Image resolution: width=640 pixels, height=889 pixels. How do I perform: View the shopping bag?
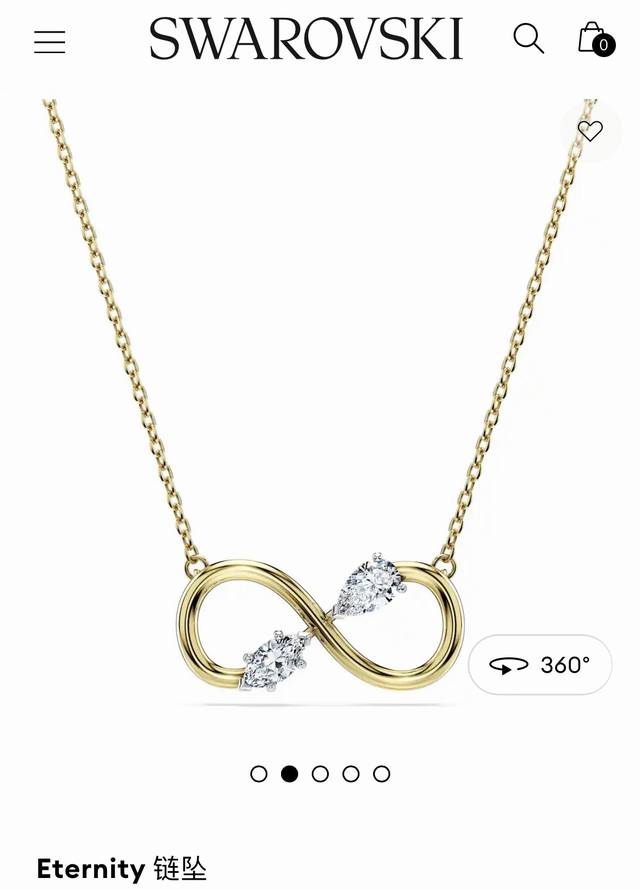point(594,40)
